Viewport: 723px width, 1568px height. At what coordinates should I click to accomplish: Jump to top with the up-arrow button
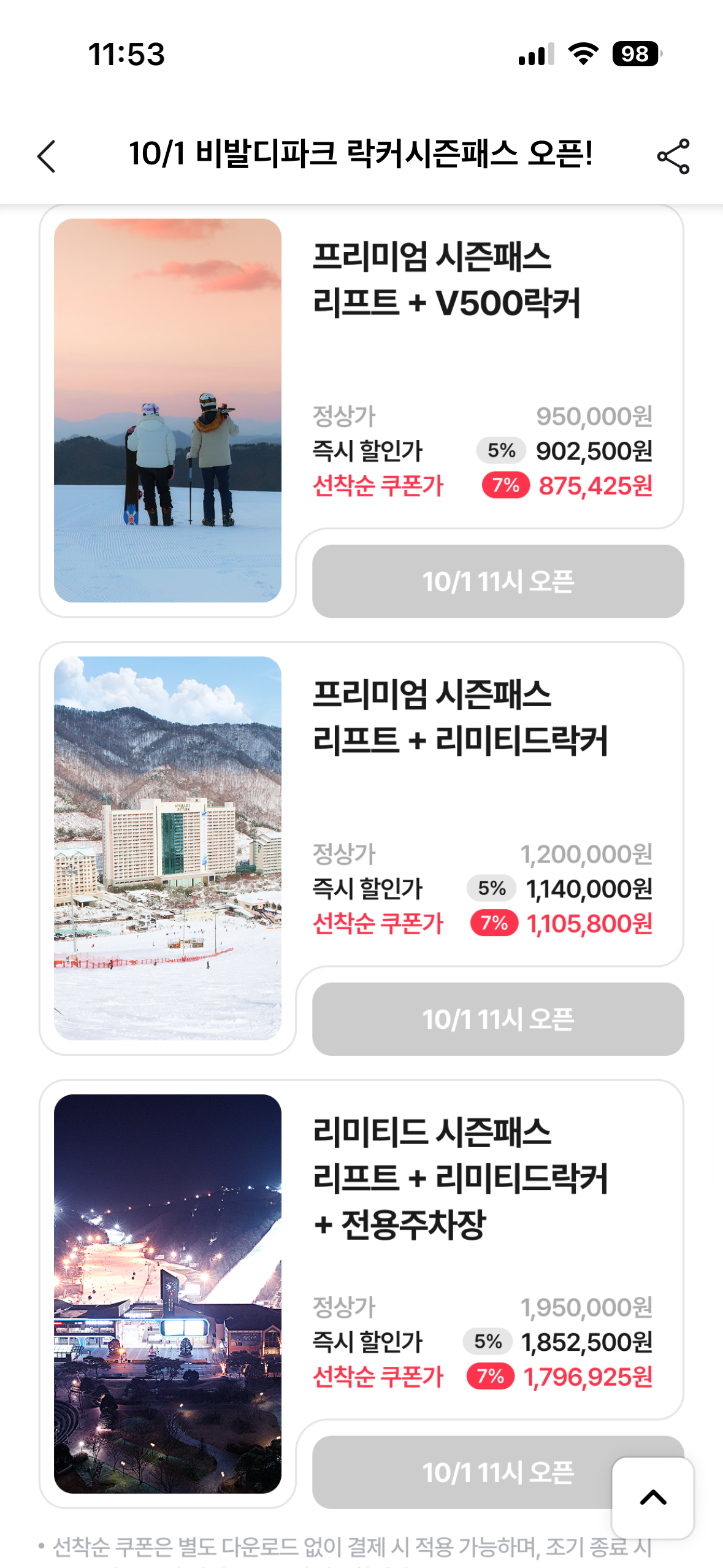click(652, 1497)
